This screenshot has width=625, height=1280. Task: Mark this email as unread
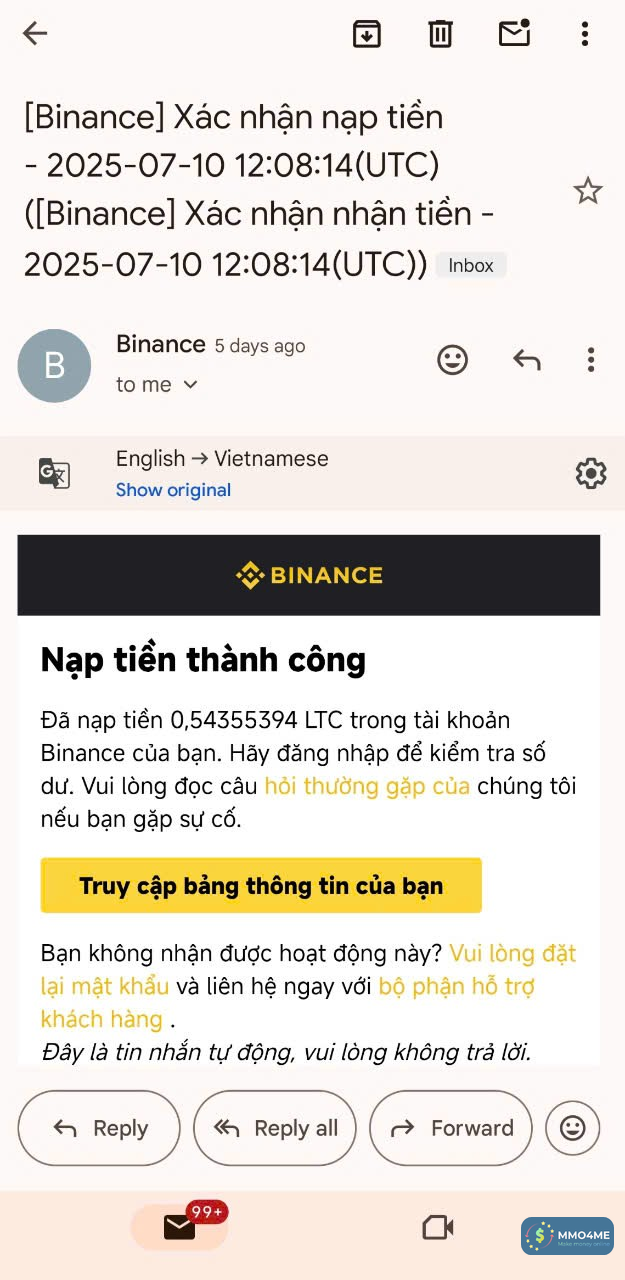point(514,33)
